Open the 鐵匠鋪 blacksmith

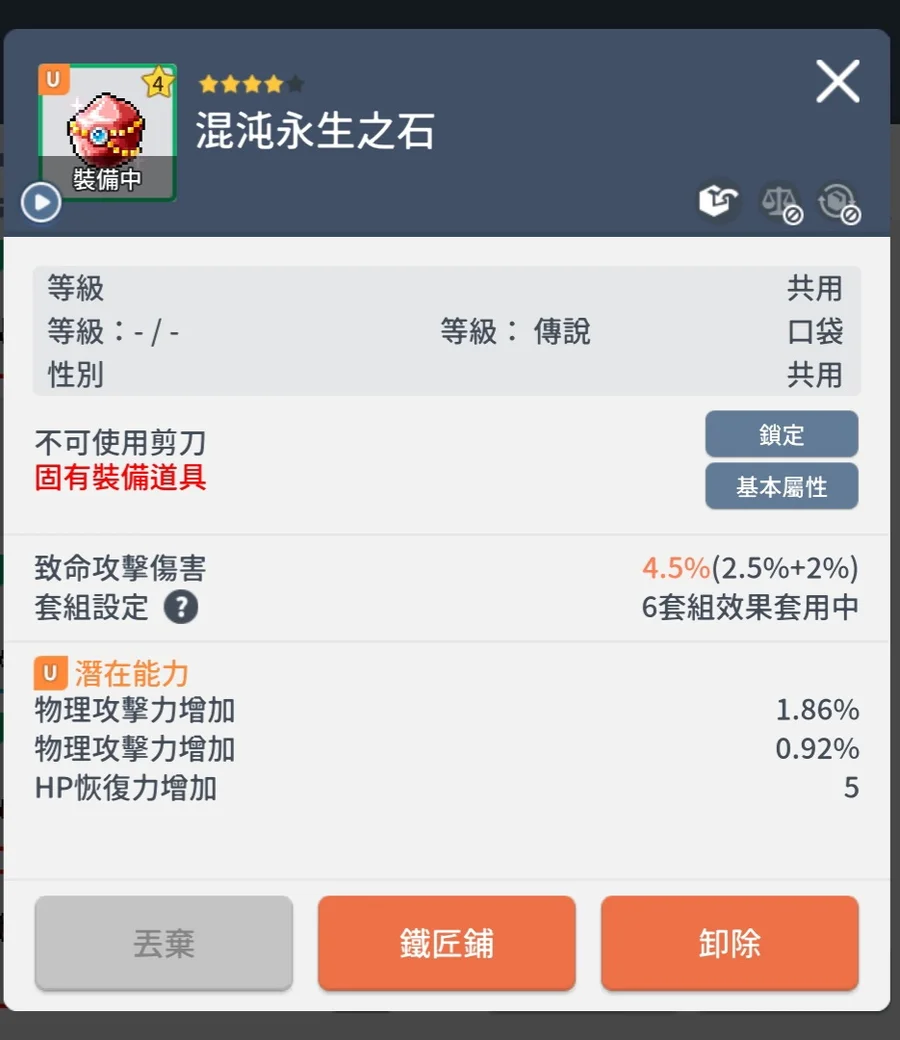pyautogui.click(x=447, y=943)
